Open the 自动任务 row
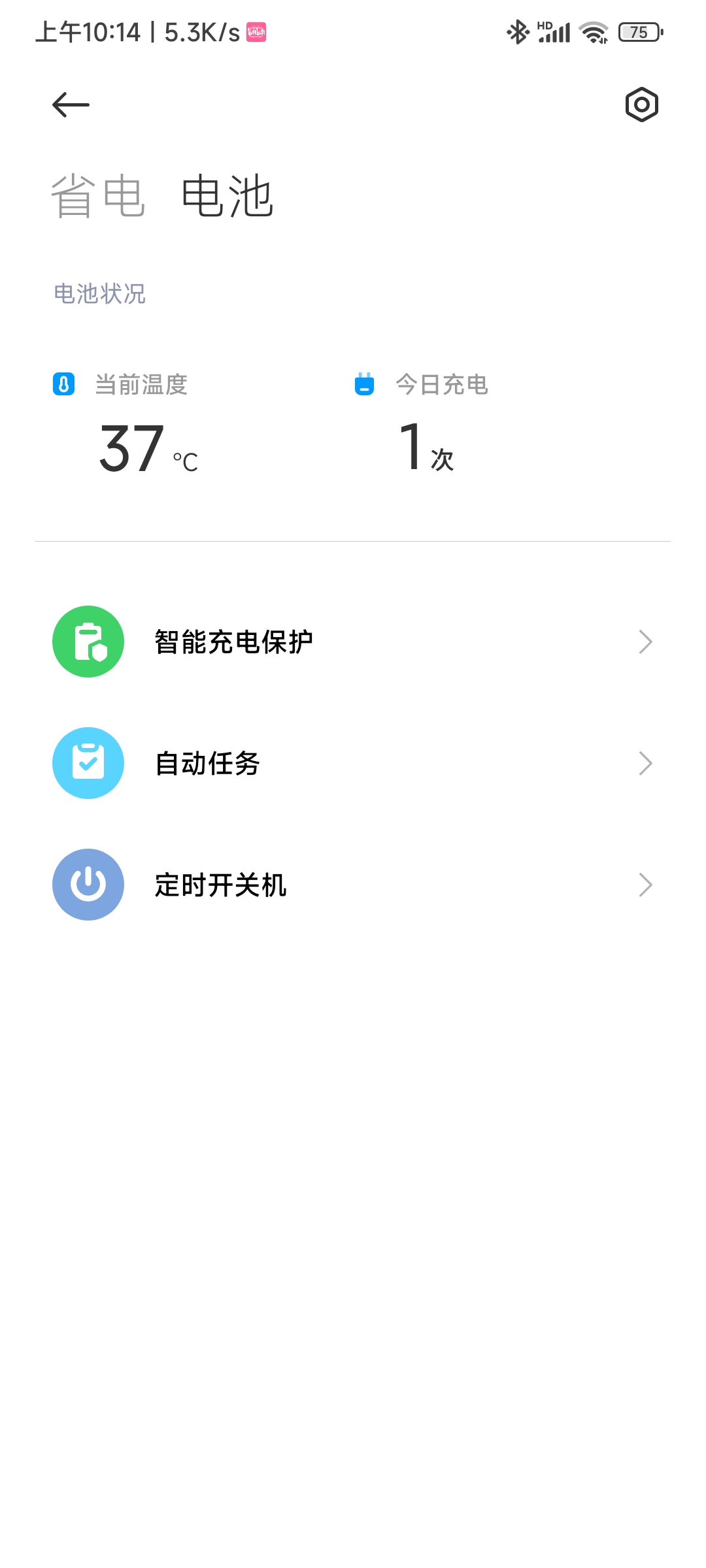 coord(353,763)
